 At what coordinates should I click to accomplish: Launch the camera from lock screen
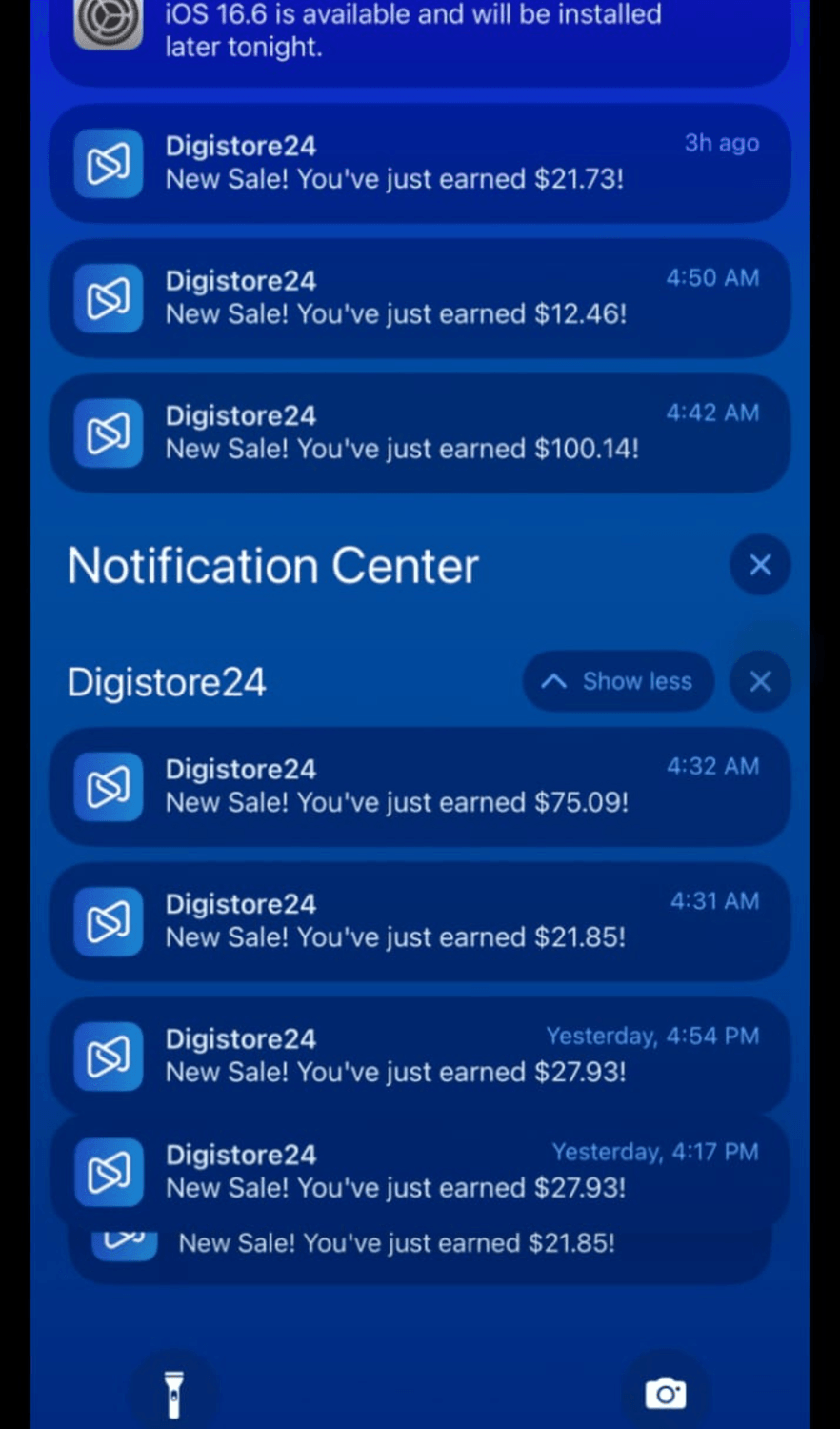click(665, 1394)
